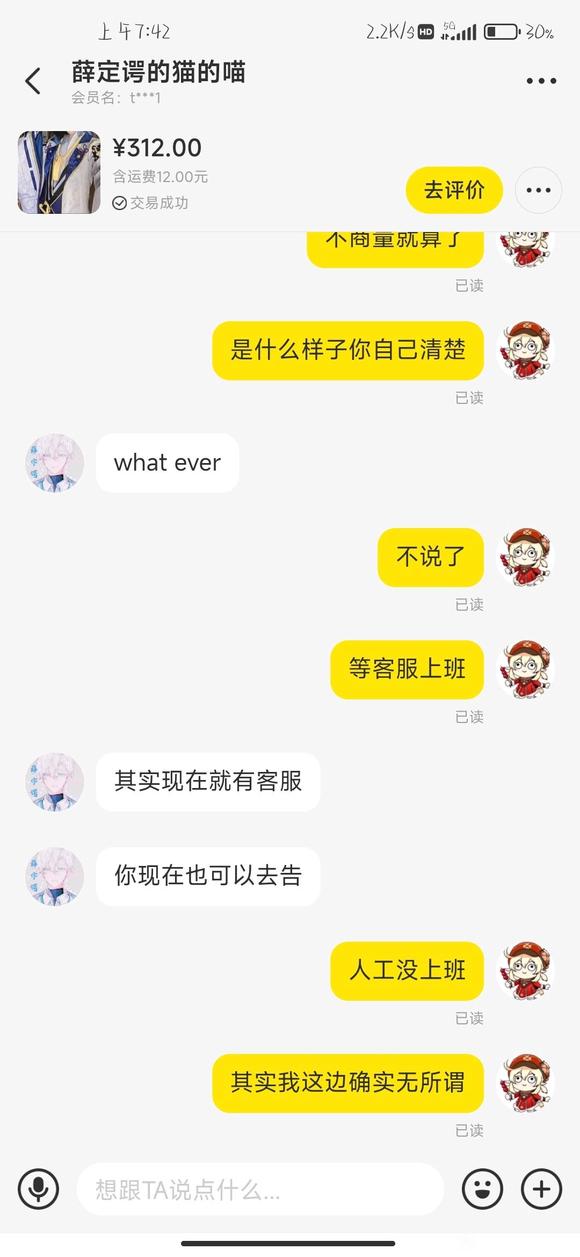
Task: Focus the 想跟TA说点什么 message field
Action: 260,1189
